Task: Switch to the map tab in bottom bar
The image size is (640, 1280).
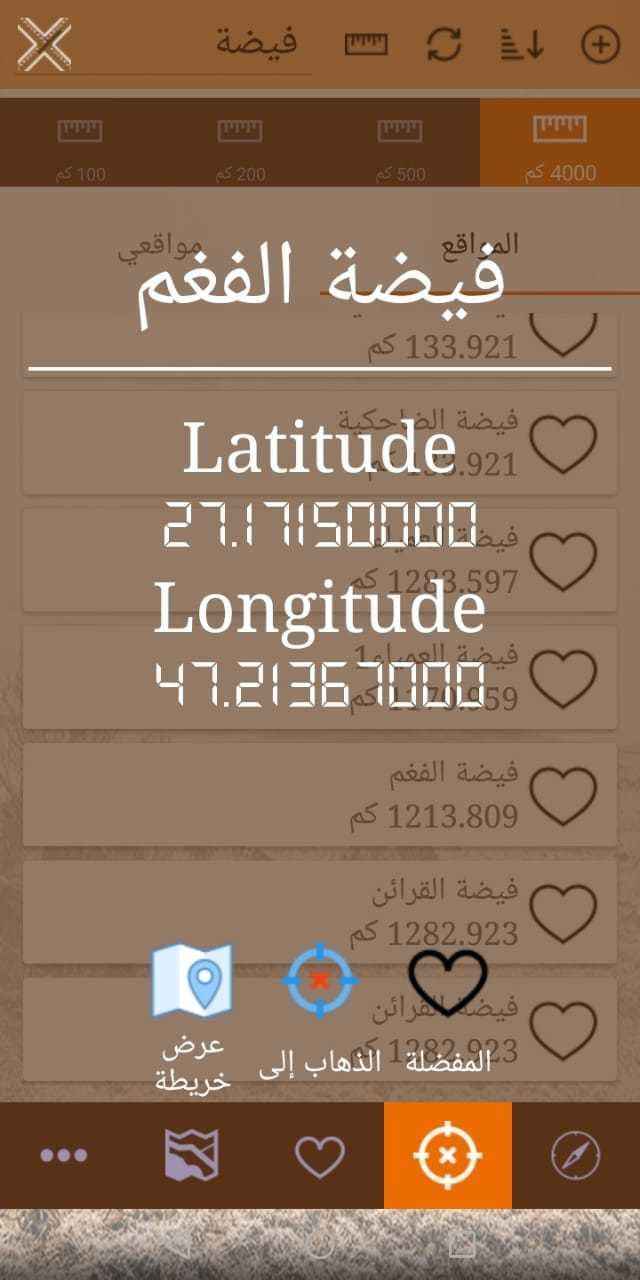Action: [191, 1156]
